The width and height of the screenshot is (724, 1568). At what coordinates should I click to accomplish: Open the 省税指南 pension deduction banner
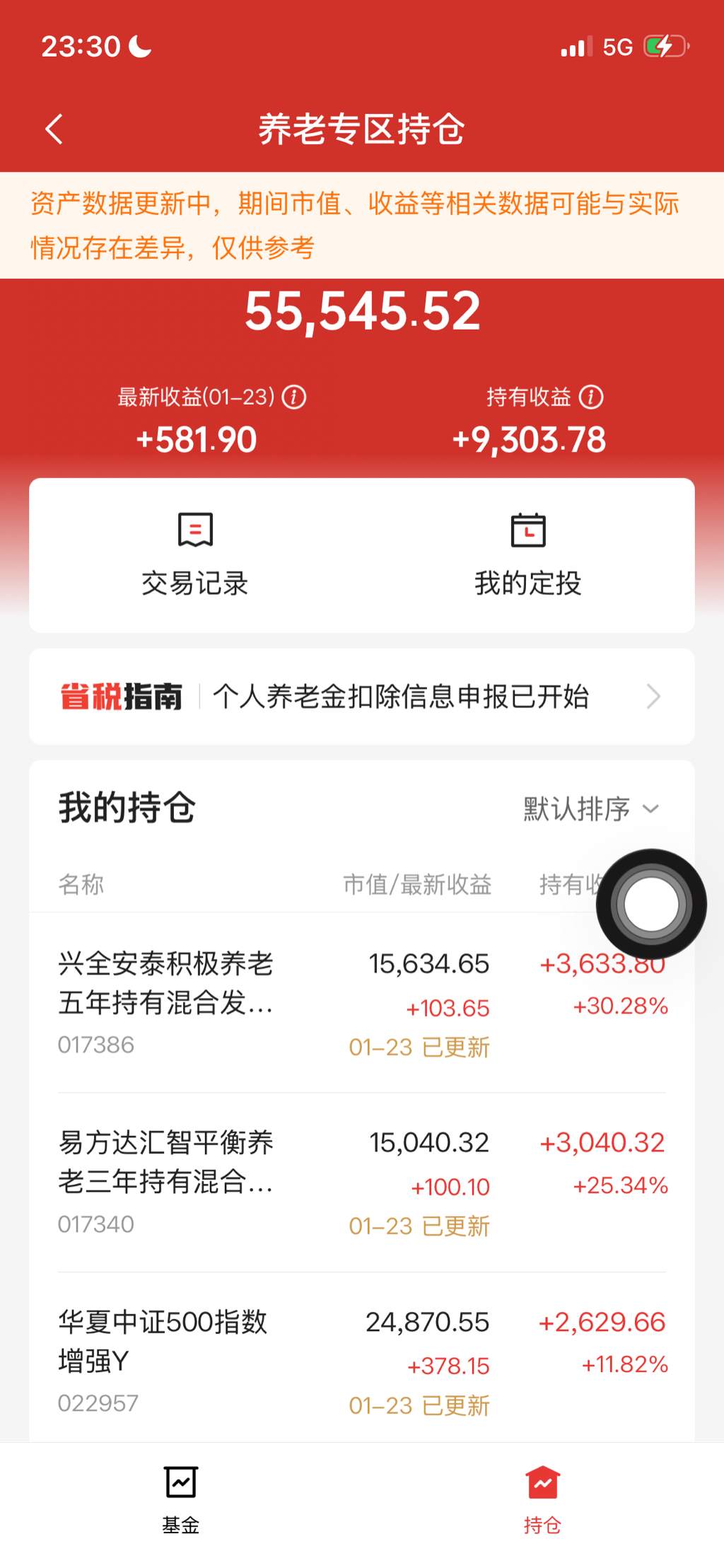(x=361, y=697)
